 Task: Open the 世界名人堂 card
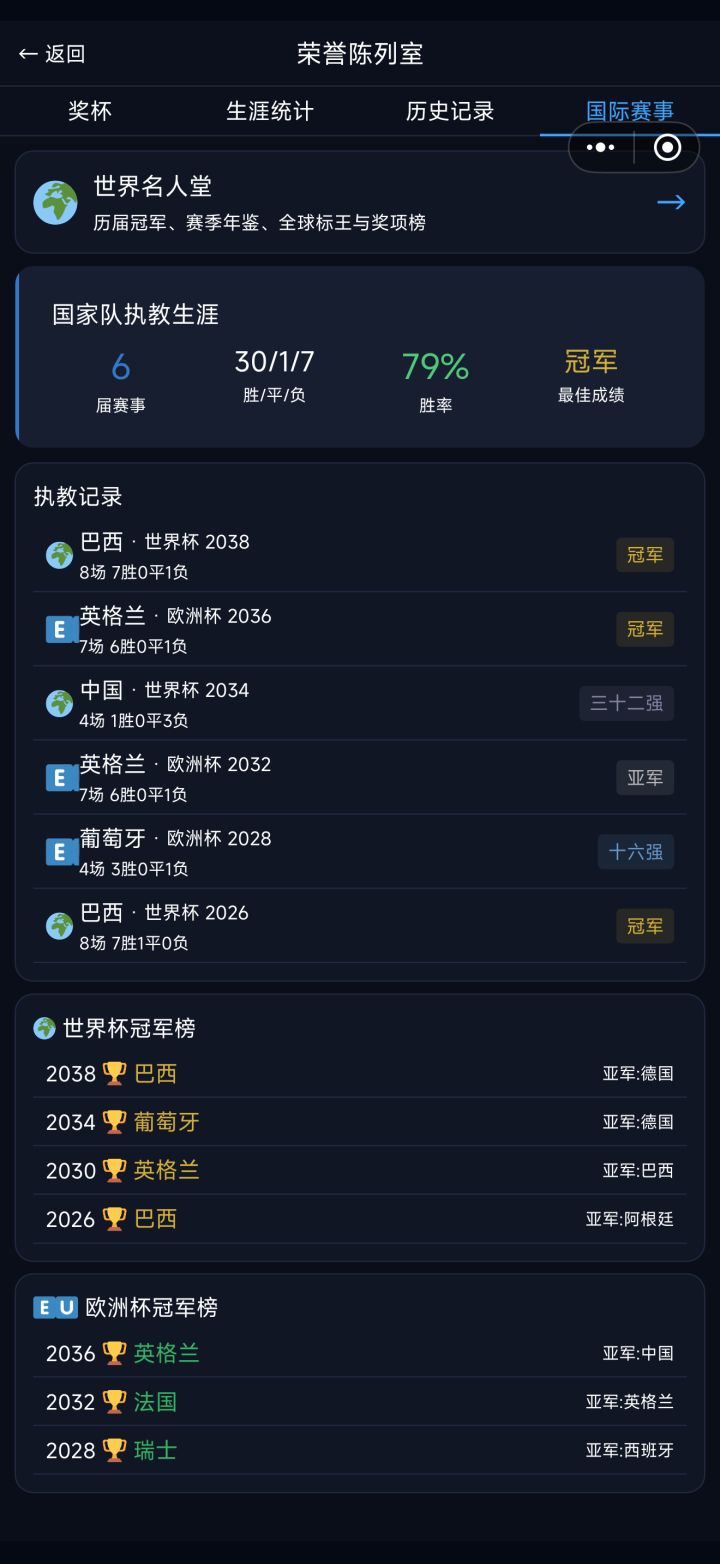(360, 202)
